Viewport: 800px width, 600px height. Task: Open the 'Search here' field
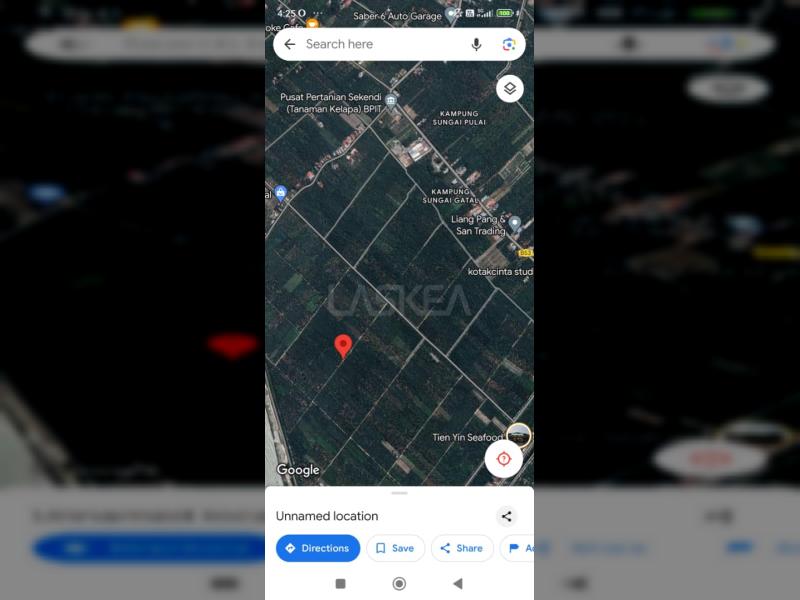coord(380,44)
